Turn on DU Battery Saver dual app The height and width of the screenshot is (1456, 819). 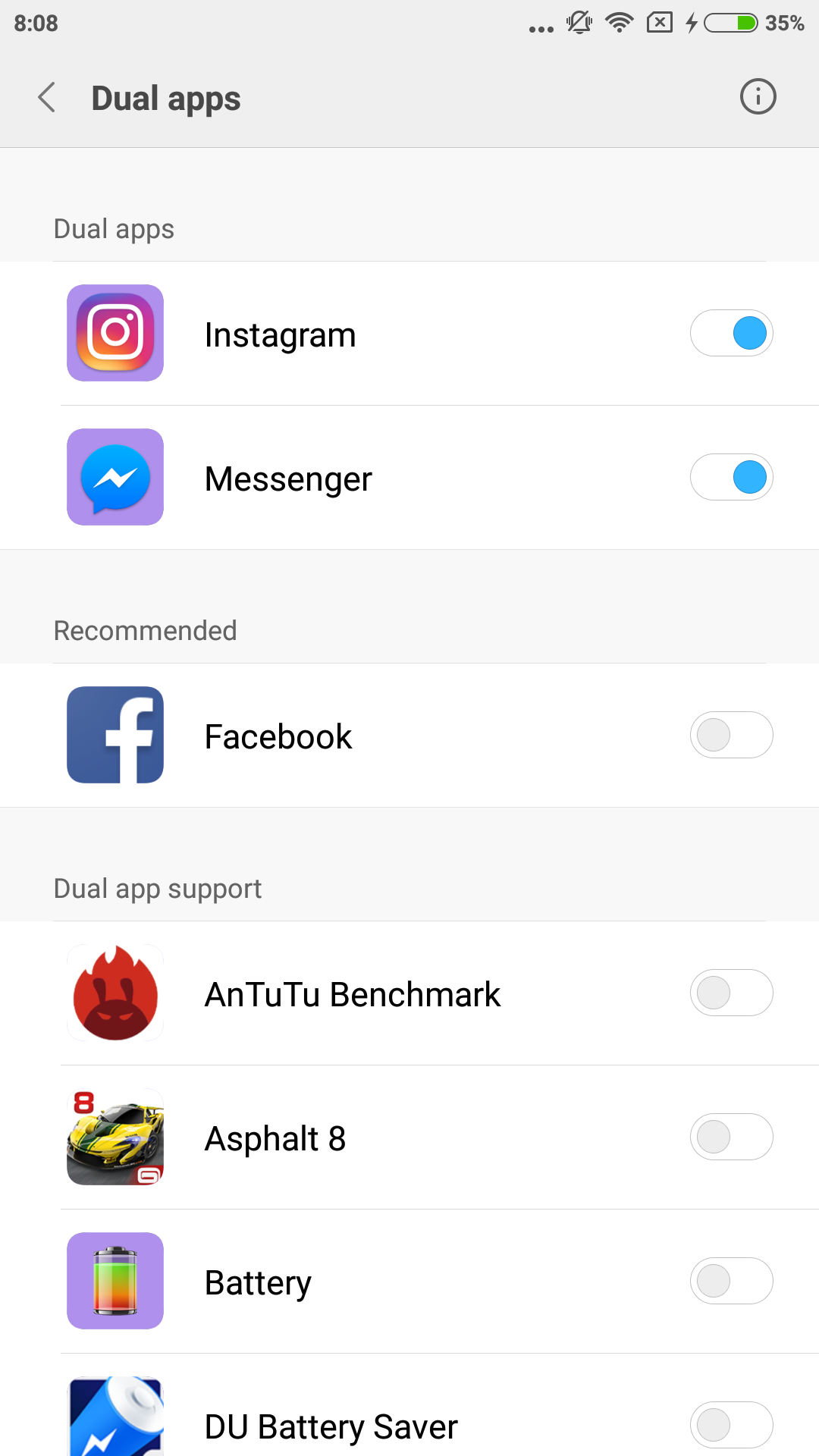click(x=731, y=1425)
